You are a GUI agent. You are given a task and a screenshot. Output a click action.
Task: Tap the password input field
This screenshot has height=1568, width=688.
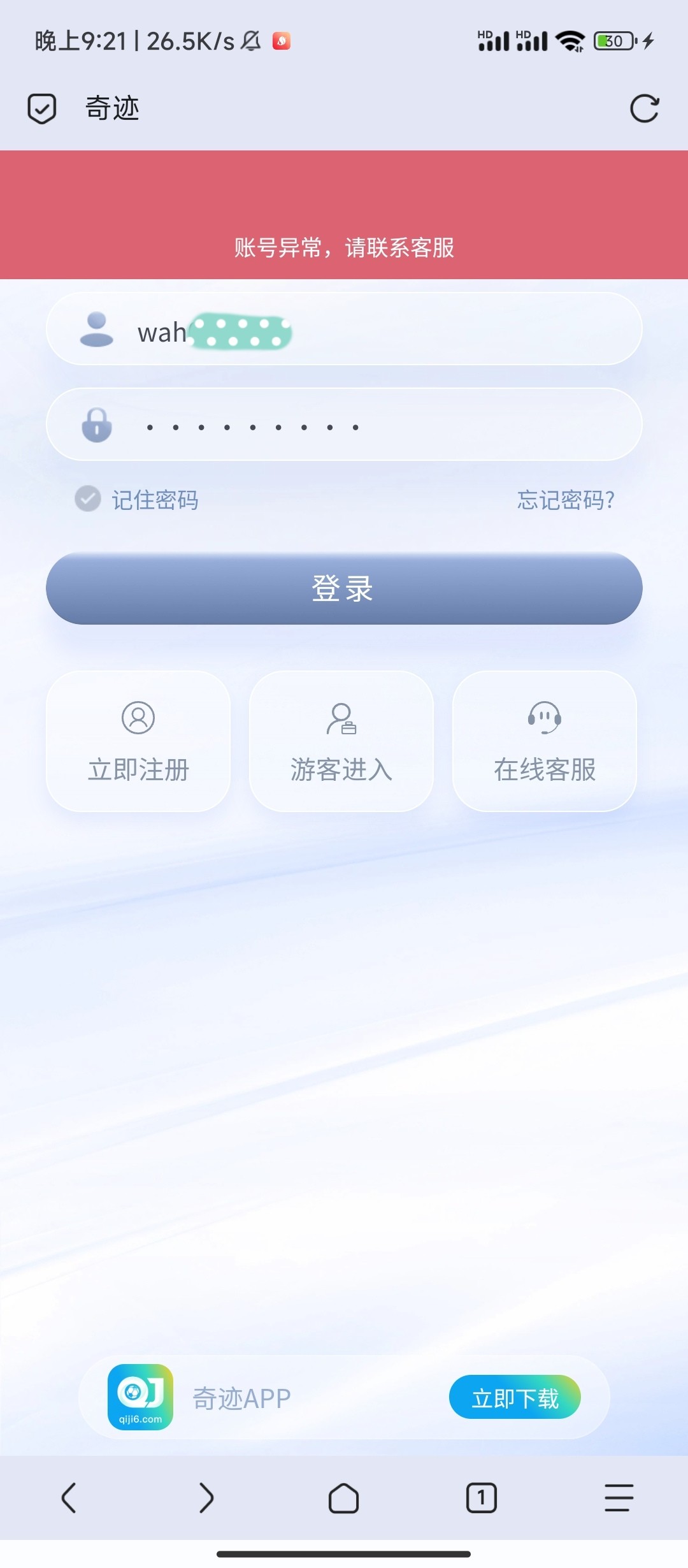coord(382,425)
